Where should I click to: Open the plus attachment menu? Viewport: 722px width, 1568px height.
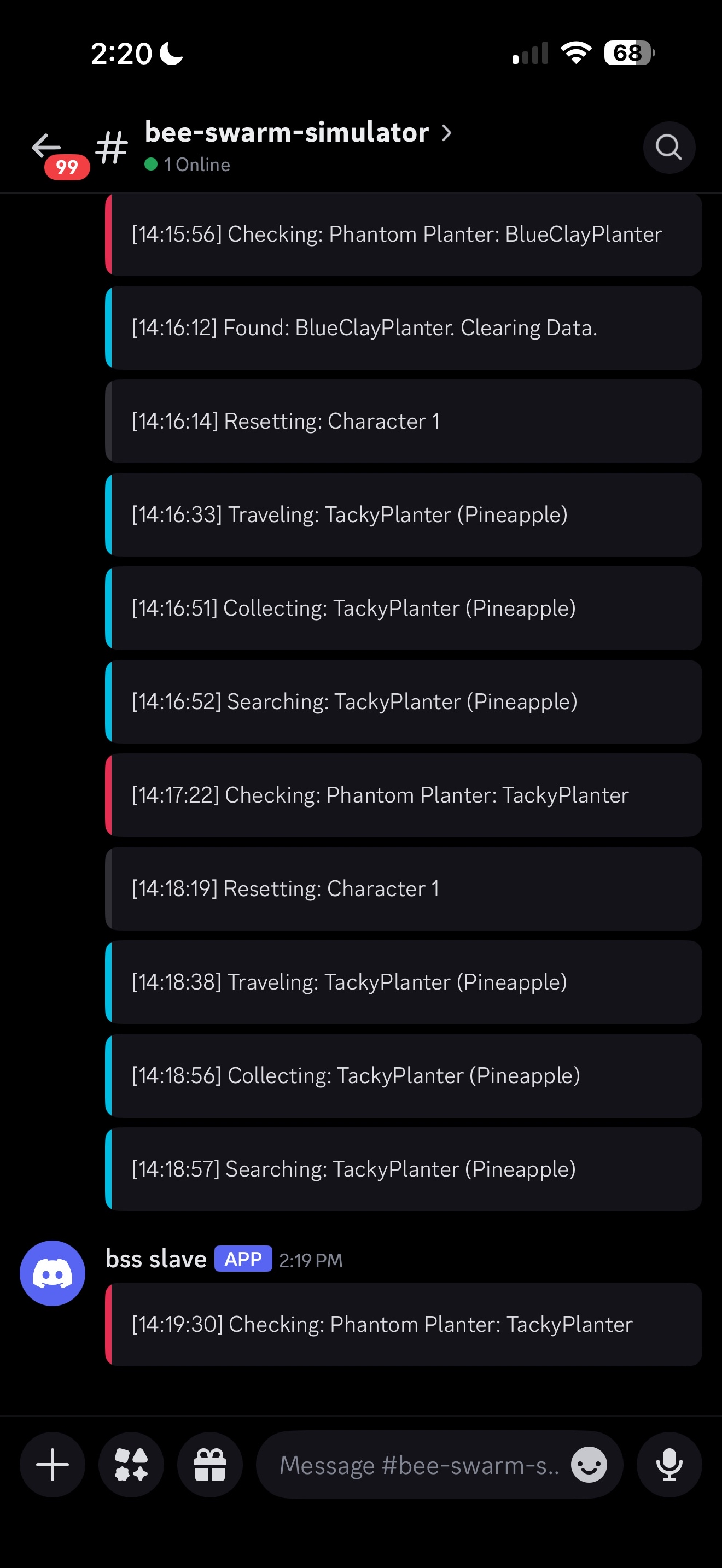point(53,1465)
